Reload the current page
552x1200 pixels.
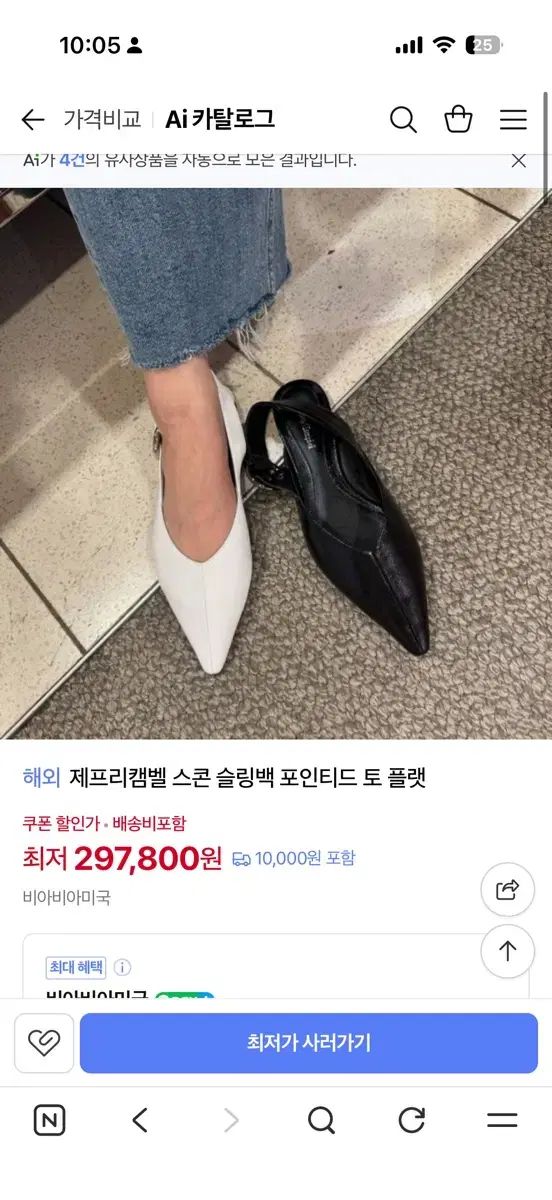click(x=412, y=1120)
